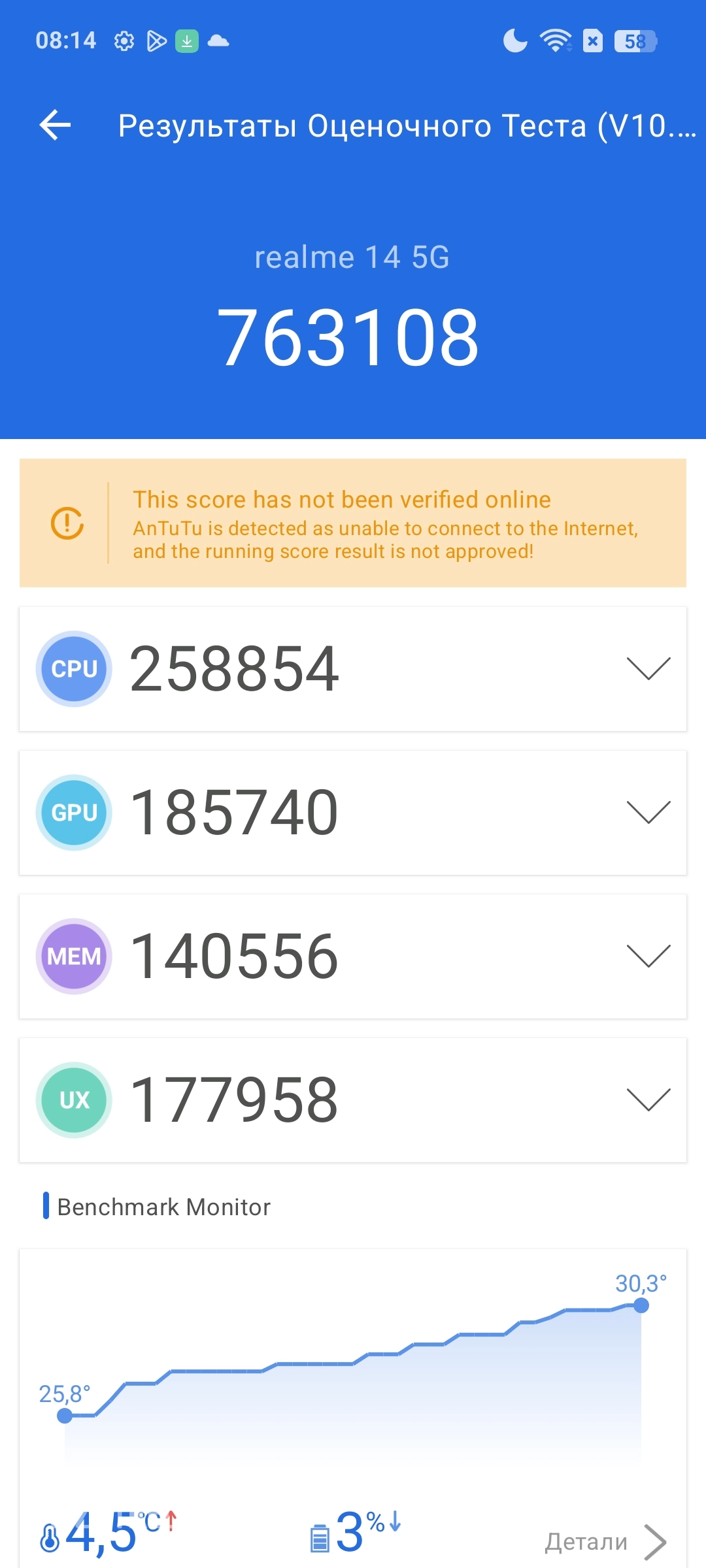Go back using the arrow icon

pos(56,125)
